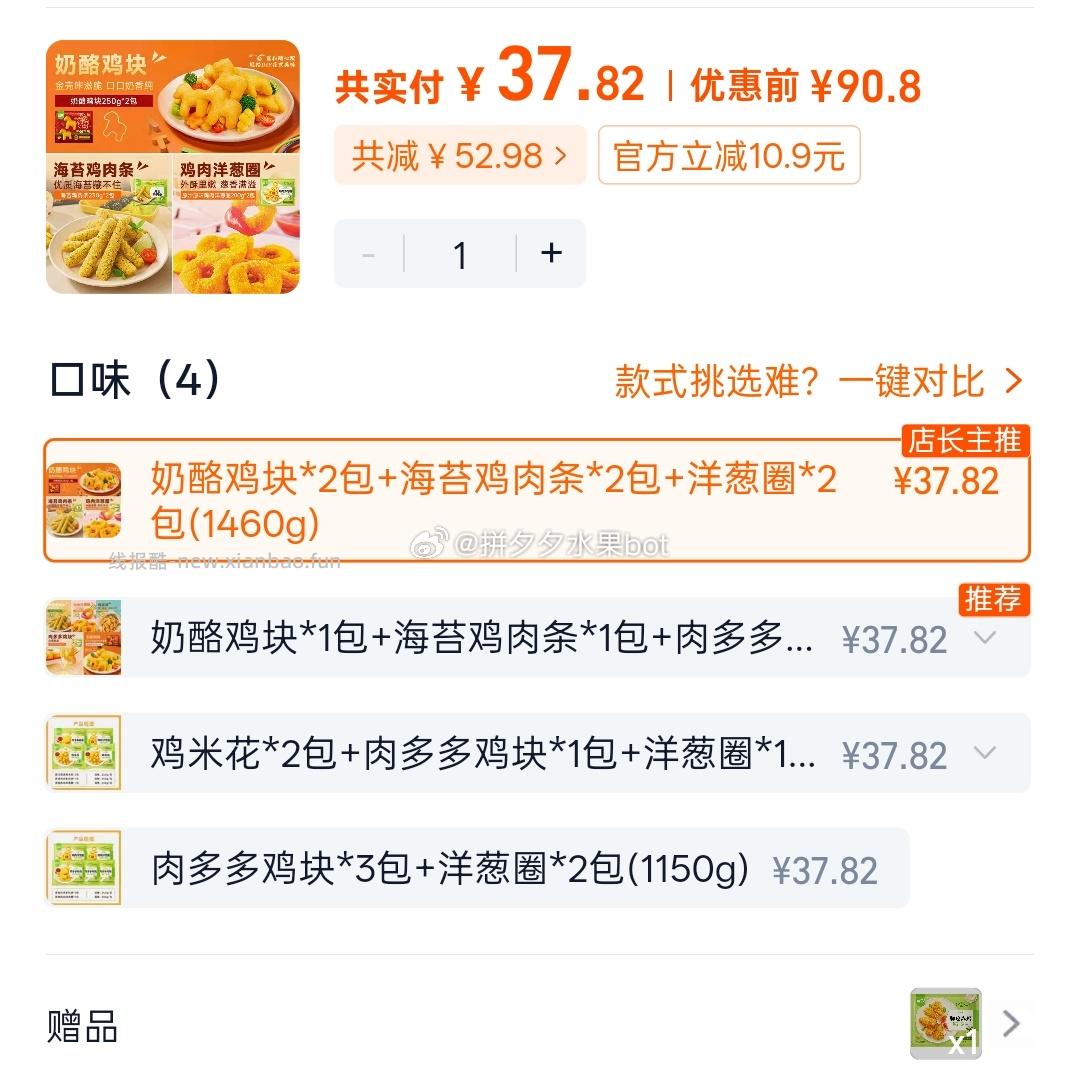Click the 推荐 badge
Viewport: 1080px width, 1085px height.
coord(993,601)
